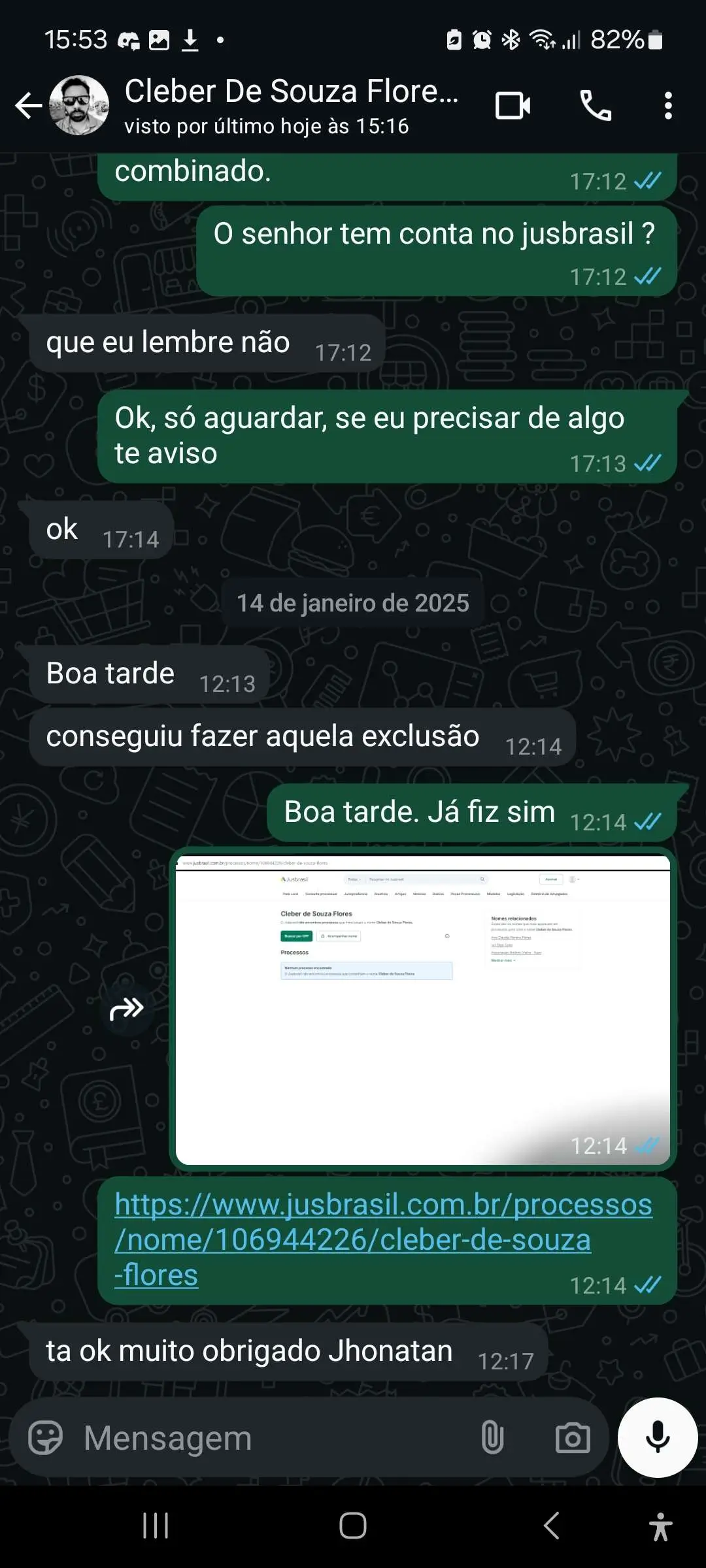Open the chat overflow menu
This screenshot has width=706, height=1568.
click(x=668, y=106)
